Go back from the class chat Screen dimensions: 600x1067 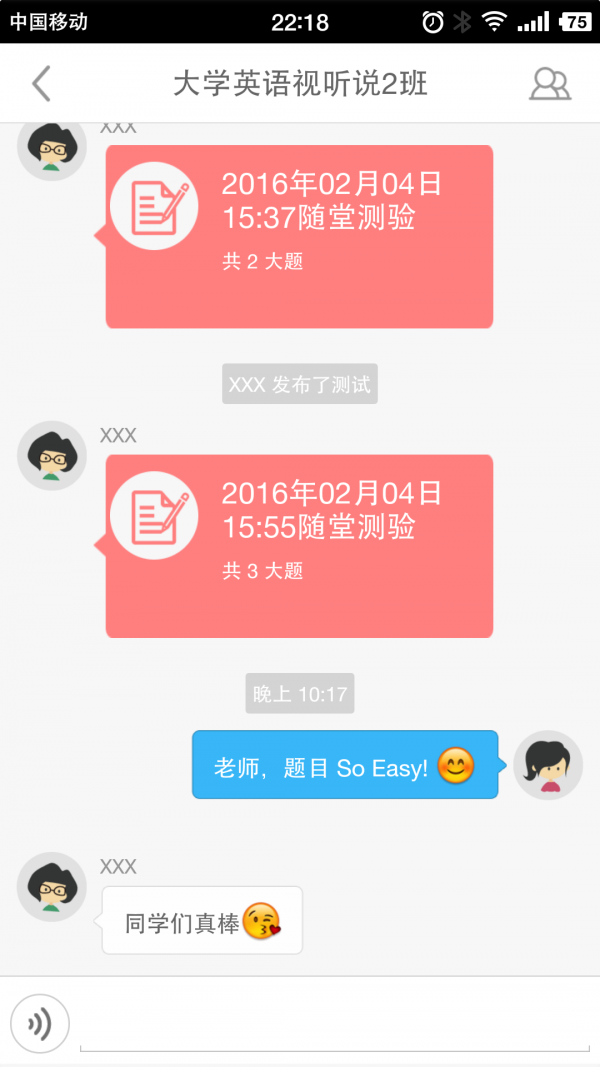[41, 84]
